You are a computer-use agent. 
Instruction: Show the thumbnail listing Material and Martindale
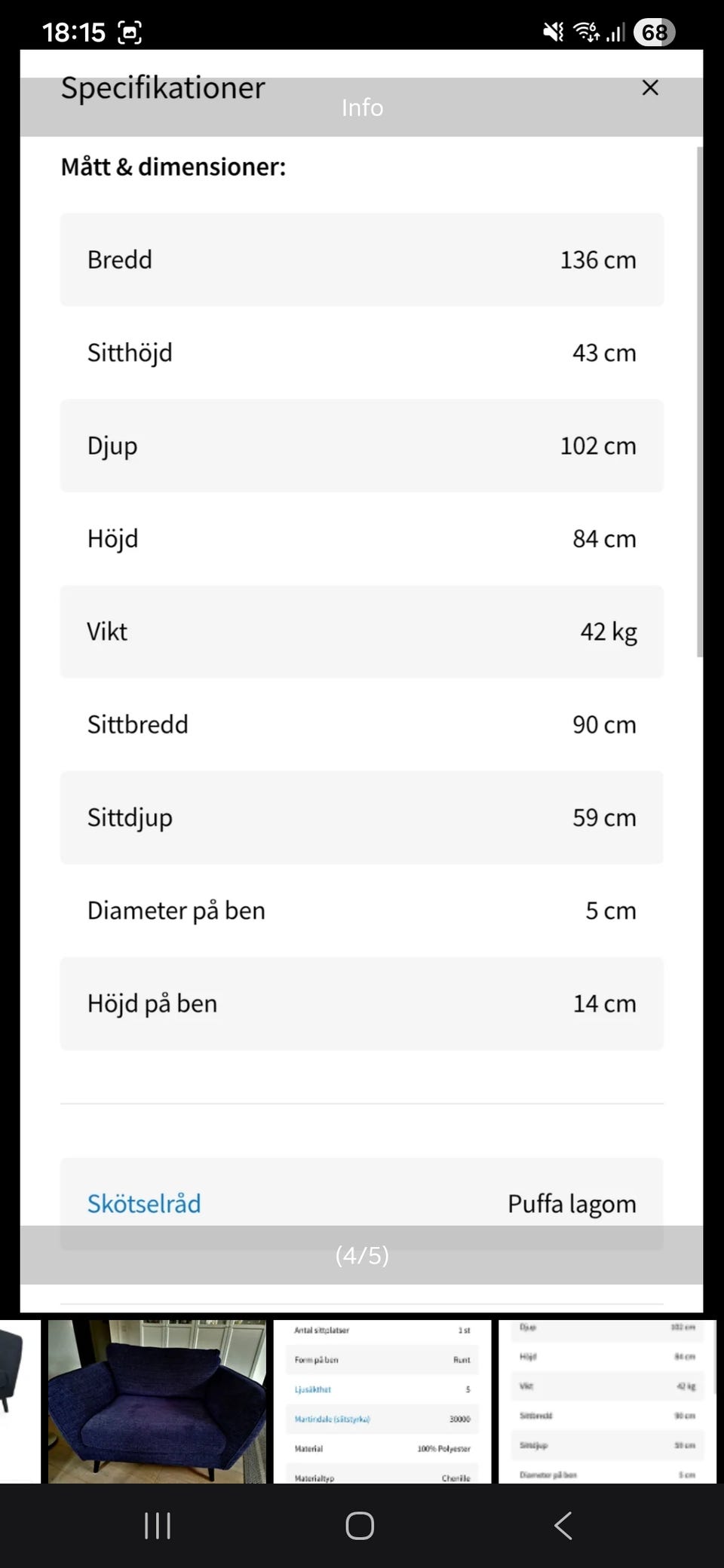pyautogui.click(x=382, y=1401)
